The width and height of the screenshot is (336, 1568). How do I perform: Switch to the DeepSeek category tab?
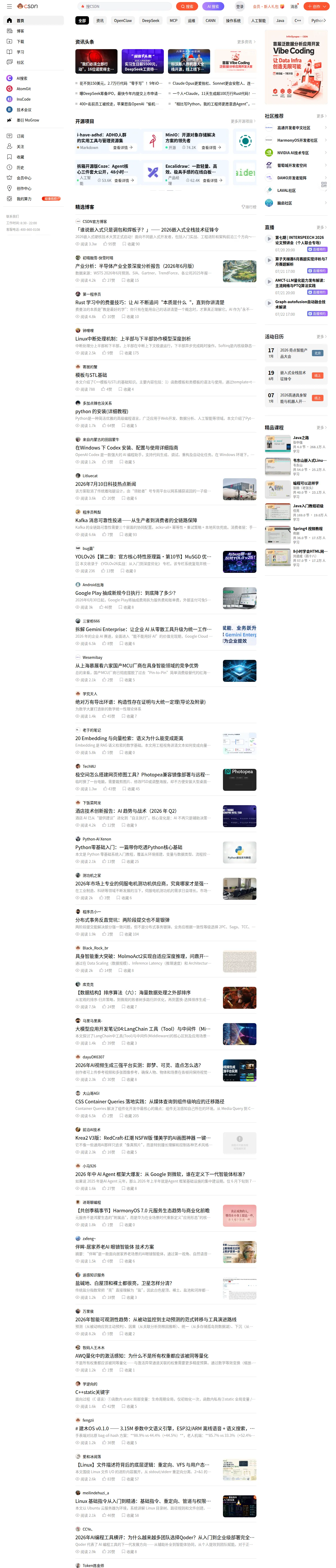[151, 21]
